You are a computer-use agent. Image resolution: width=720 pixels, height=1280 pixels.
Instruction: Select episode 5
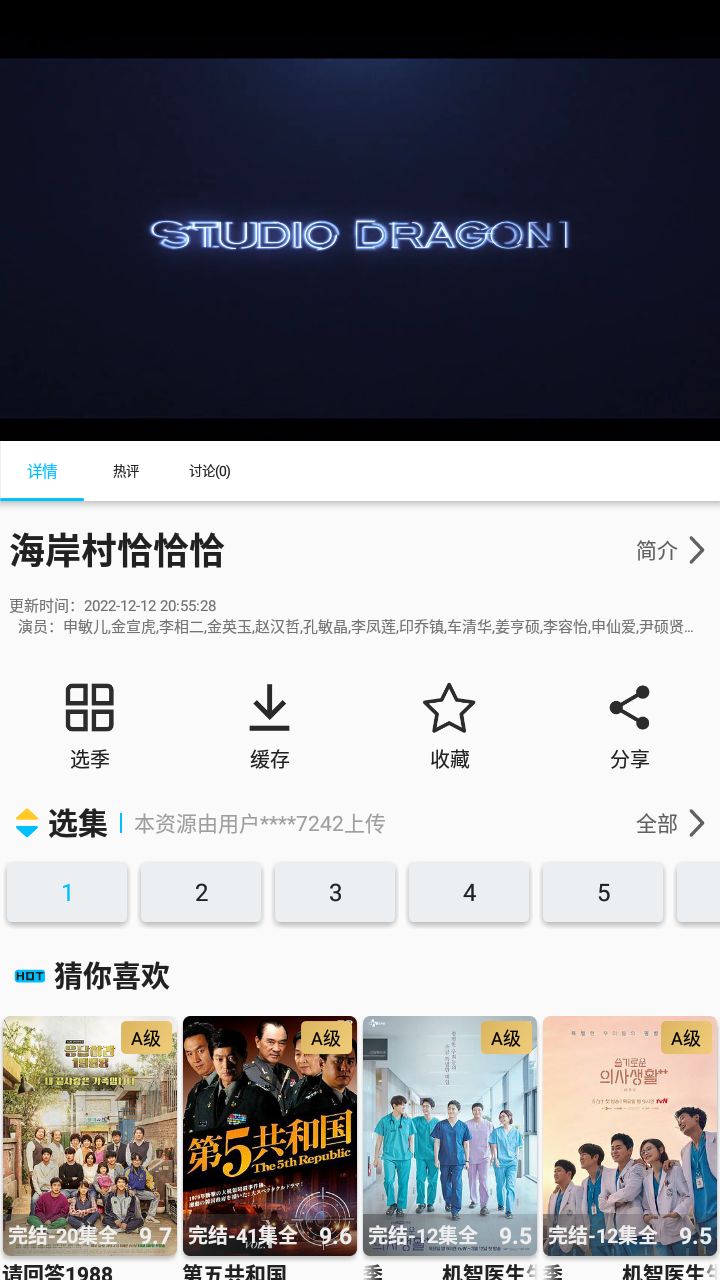(x=603, y=892)
